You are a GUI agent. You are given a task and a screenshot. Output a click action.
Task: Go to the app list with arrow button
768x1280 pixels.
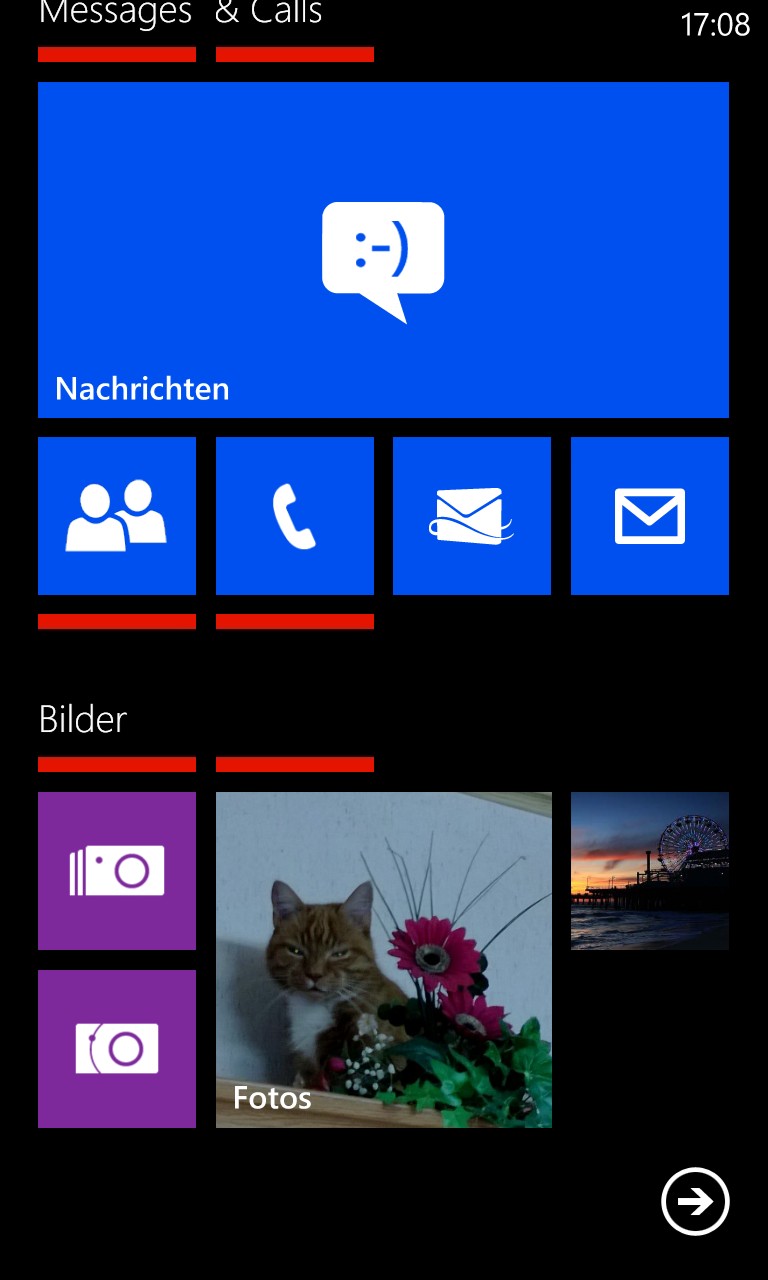(x=695, y=1201)
